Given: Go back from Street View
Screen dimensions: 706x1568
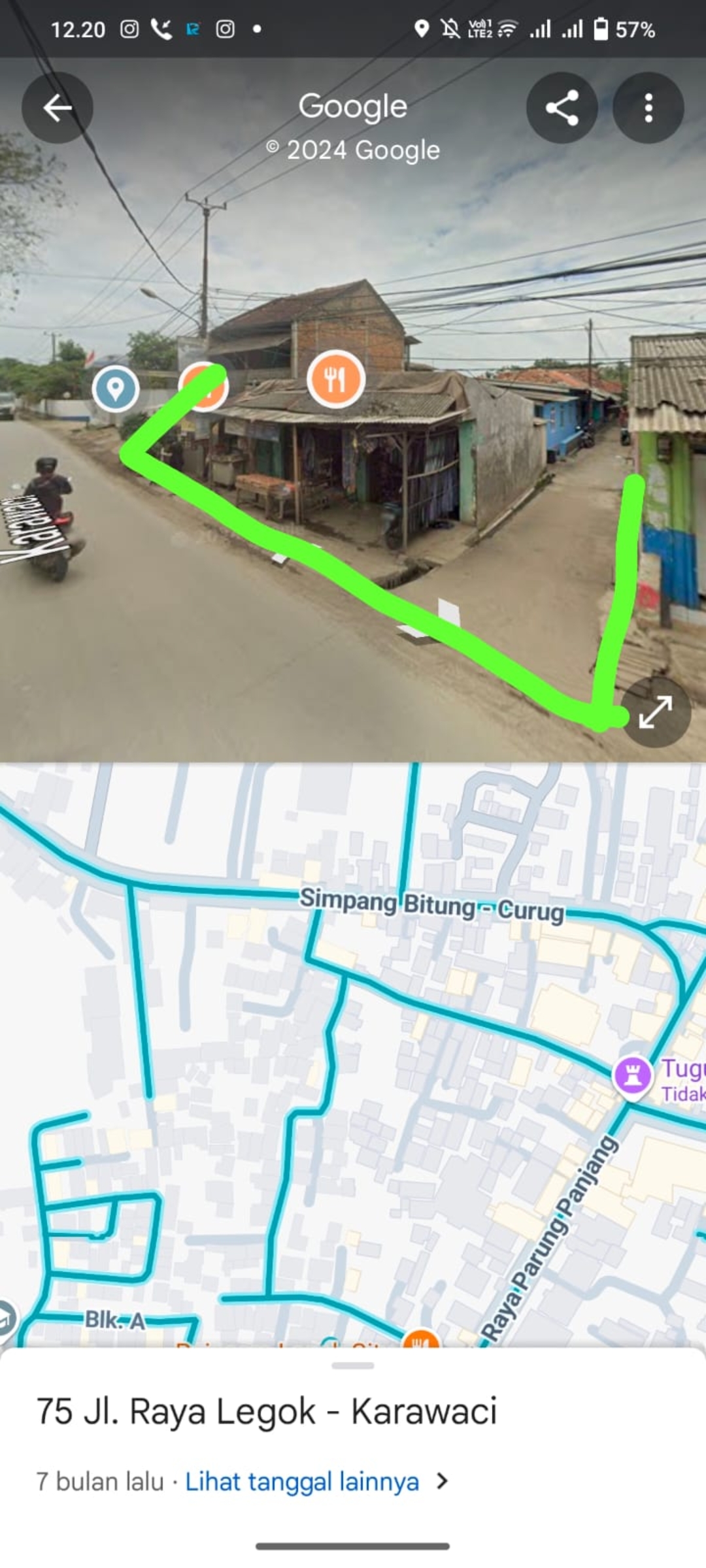Looking at the screenshot, I should (x=58, y=108).
